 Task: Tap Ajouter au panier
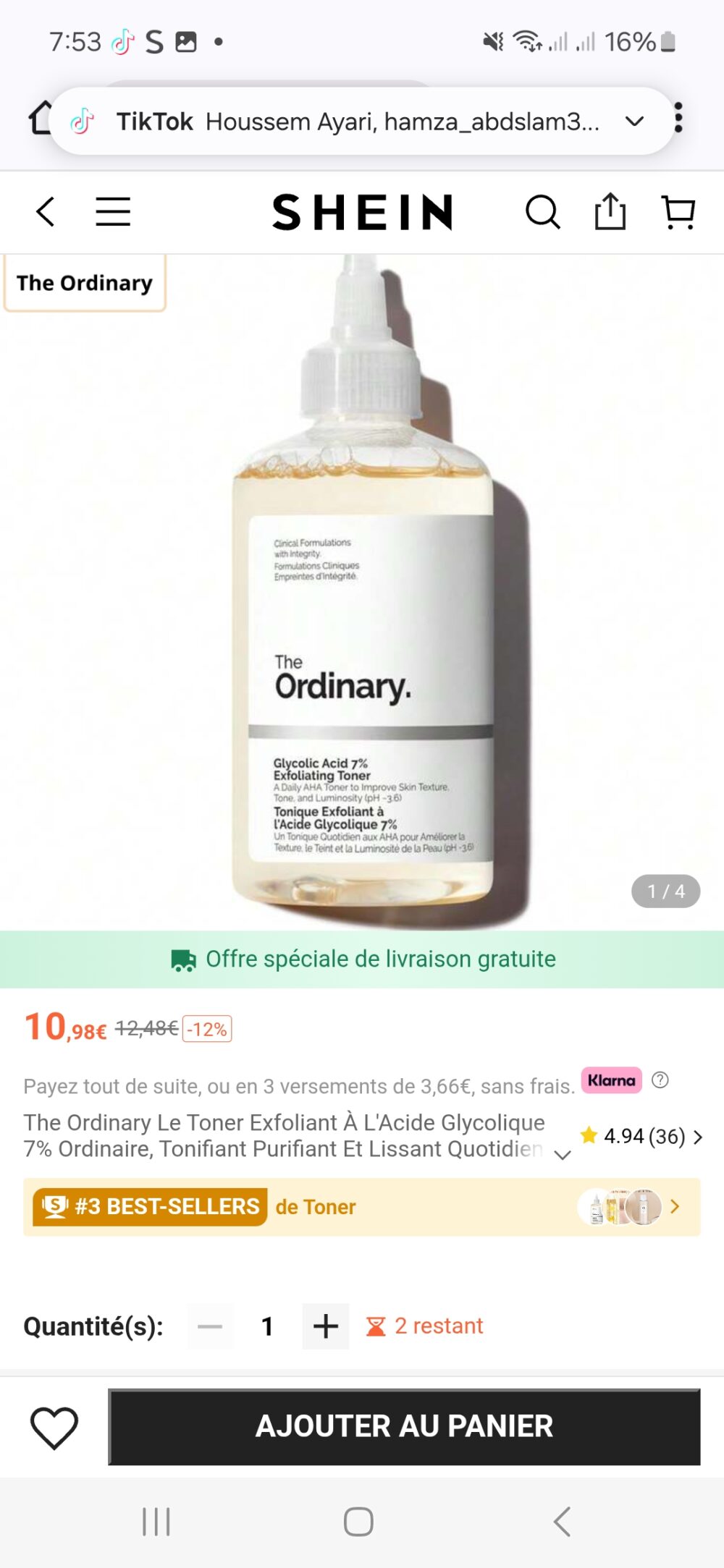point(405,1427)
